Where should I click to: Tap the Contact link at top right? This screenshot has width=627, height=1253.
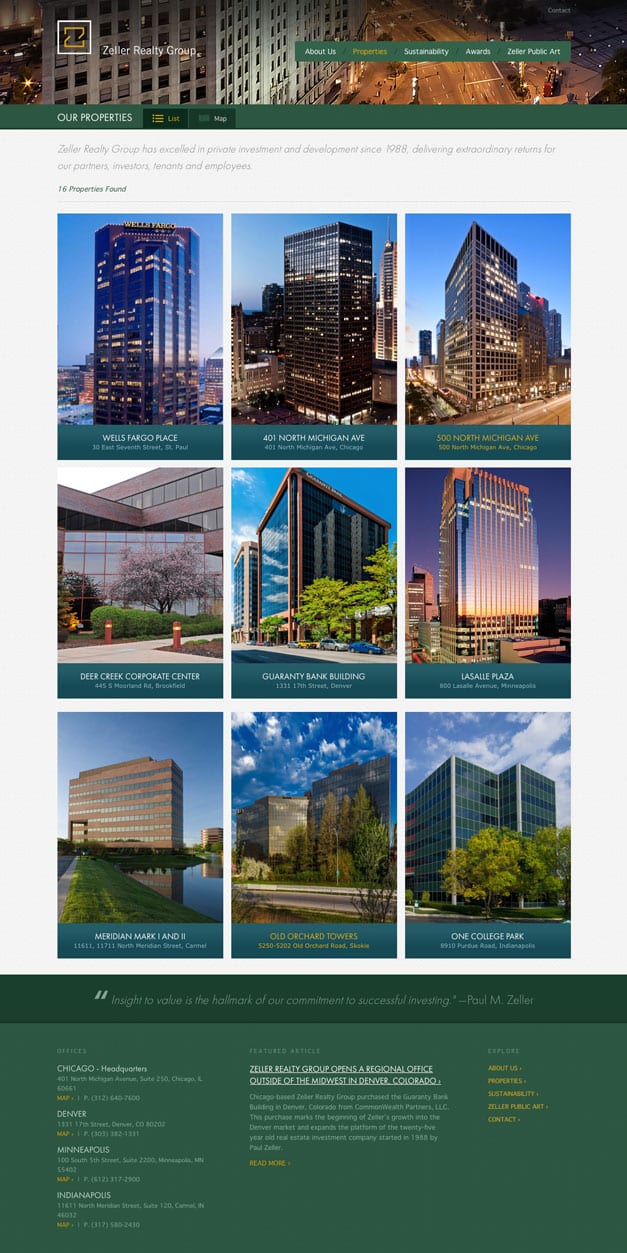tap(559, 10)
